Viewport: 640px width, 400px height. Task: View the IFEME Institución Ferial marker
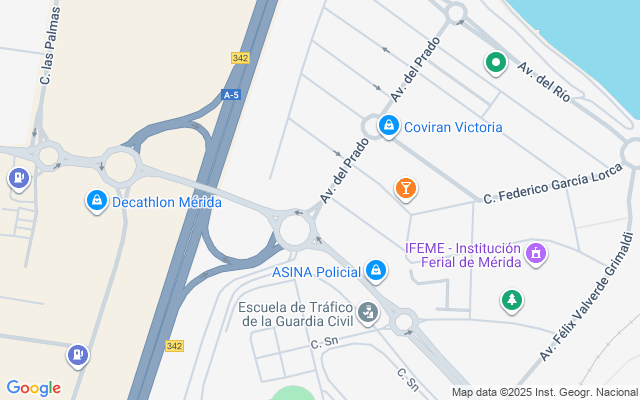coord(536,254)
